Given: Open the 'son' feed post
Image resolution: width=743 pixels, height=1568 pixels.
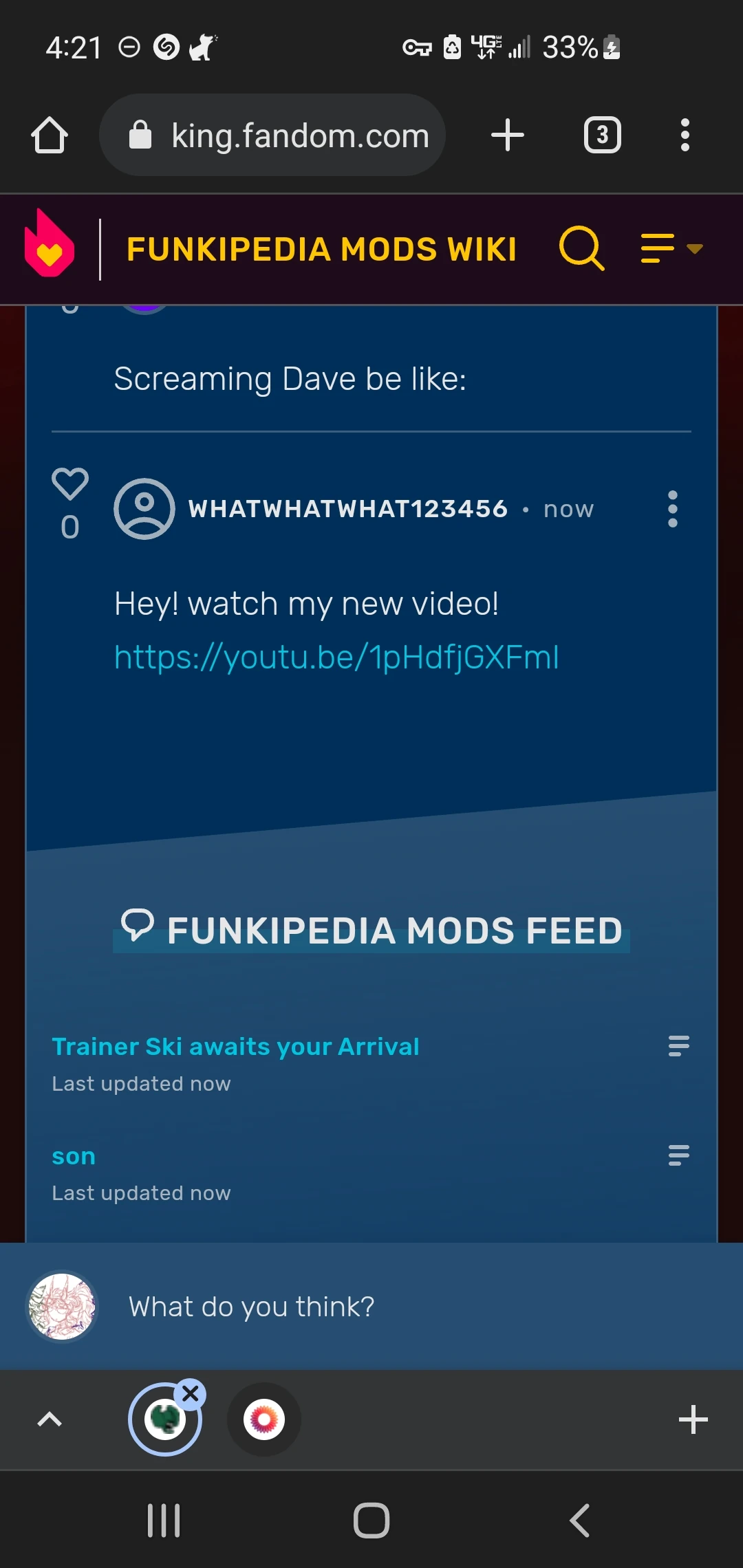Looking at the screenshot, I should coord(74,1156).
